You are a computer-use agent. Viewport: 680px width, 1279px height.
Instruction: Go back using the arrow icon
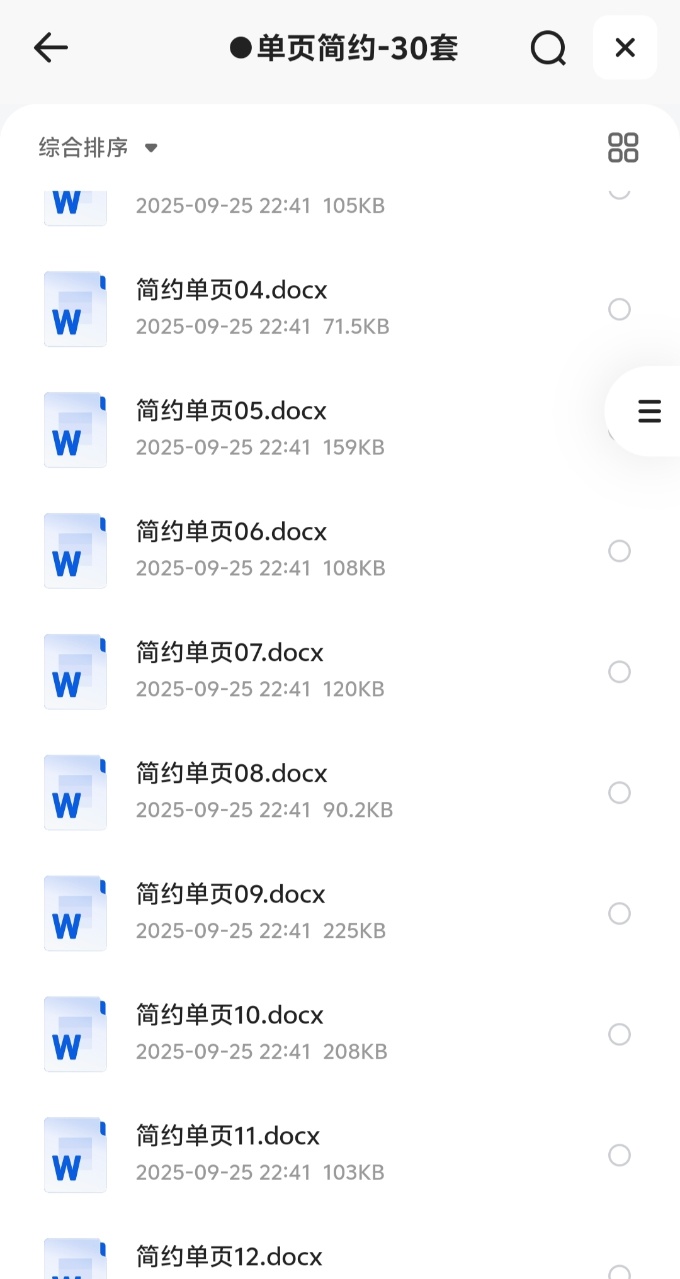(x=50, y=48)
